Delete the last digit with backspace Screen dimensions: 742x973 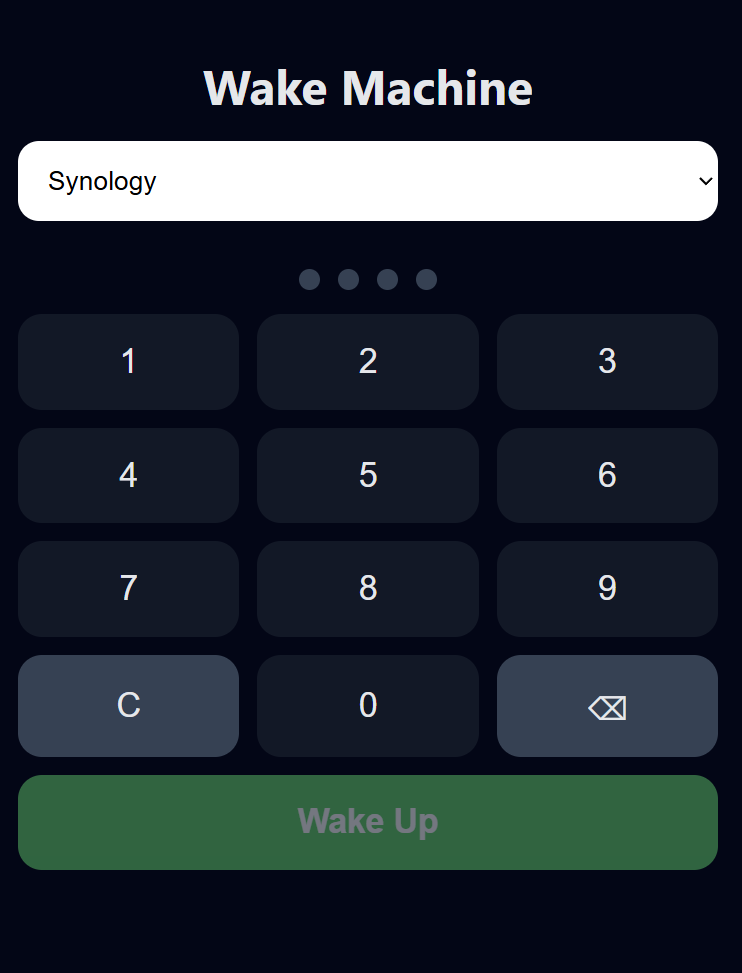(607, 706)
